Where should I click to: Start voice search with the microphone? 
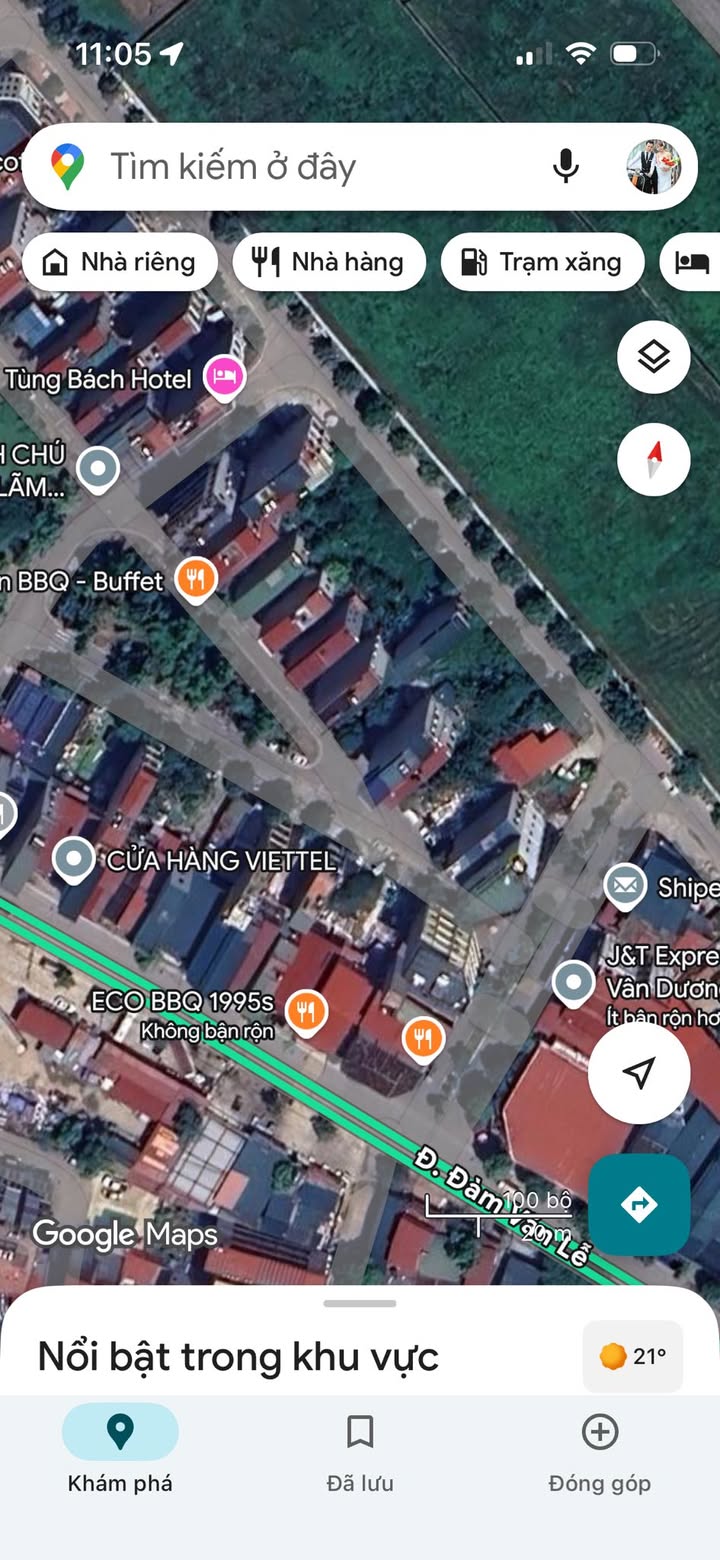(566, 166)
